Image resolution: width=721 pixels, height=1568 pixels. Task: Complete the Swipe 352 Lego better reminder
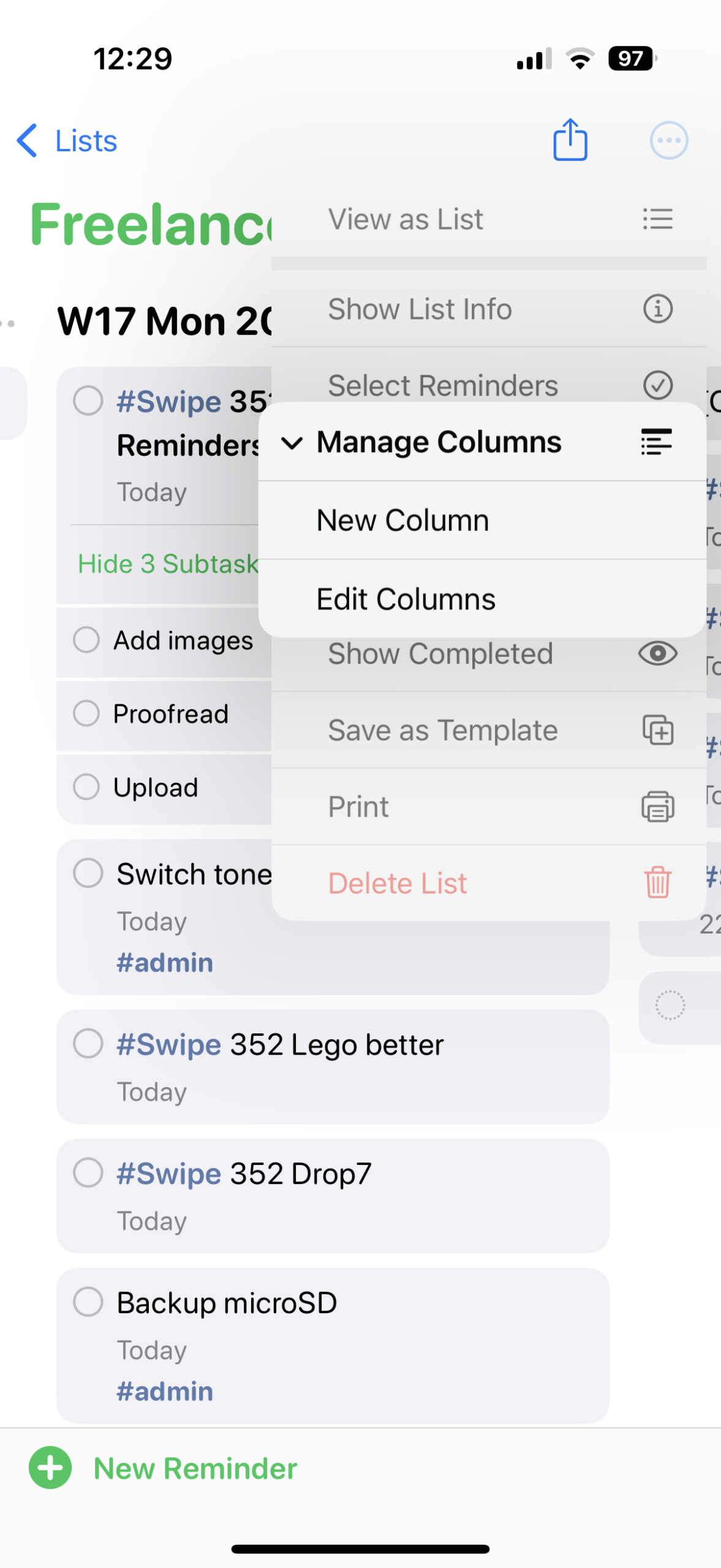point(88,1044)
